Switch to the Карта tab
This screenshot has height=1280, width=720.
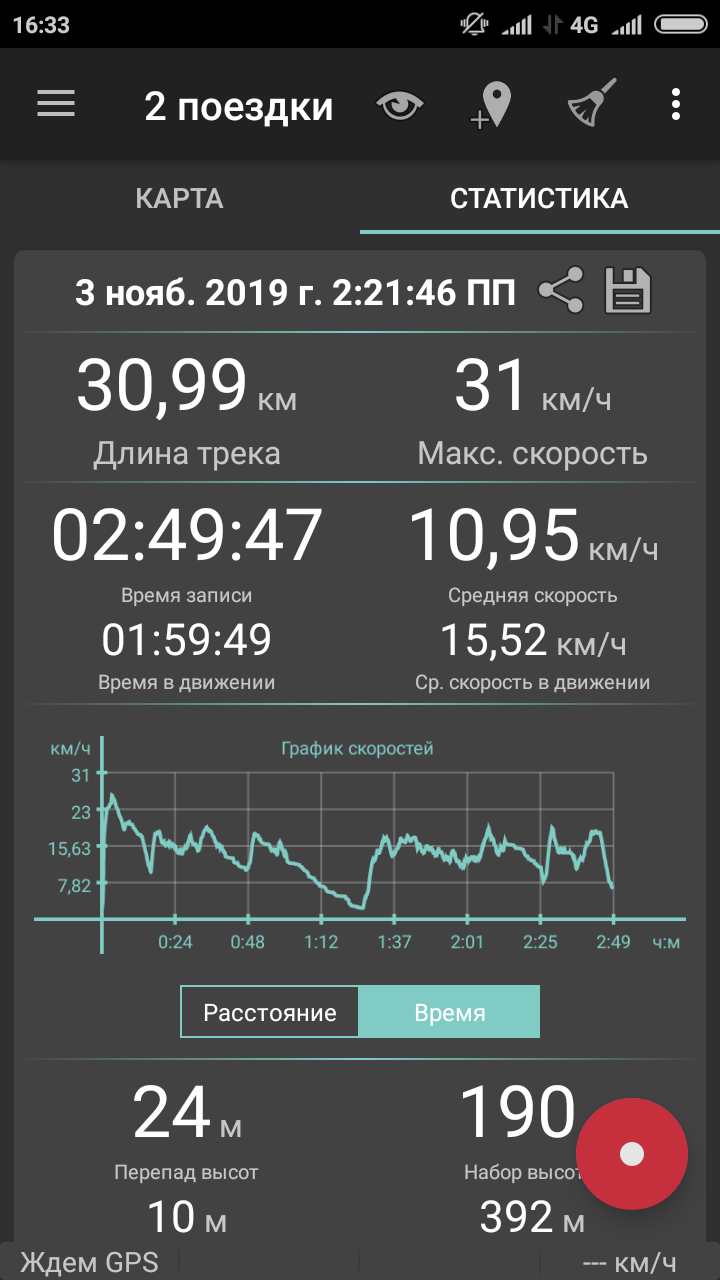(x=179, y=198)
